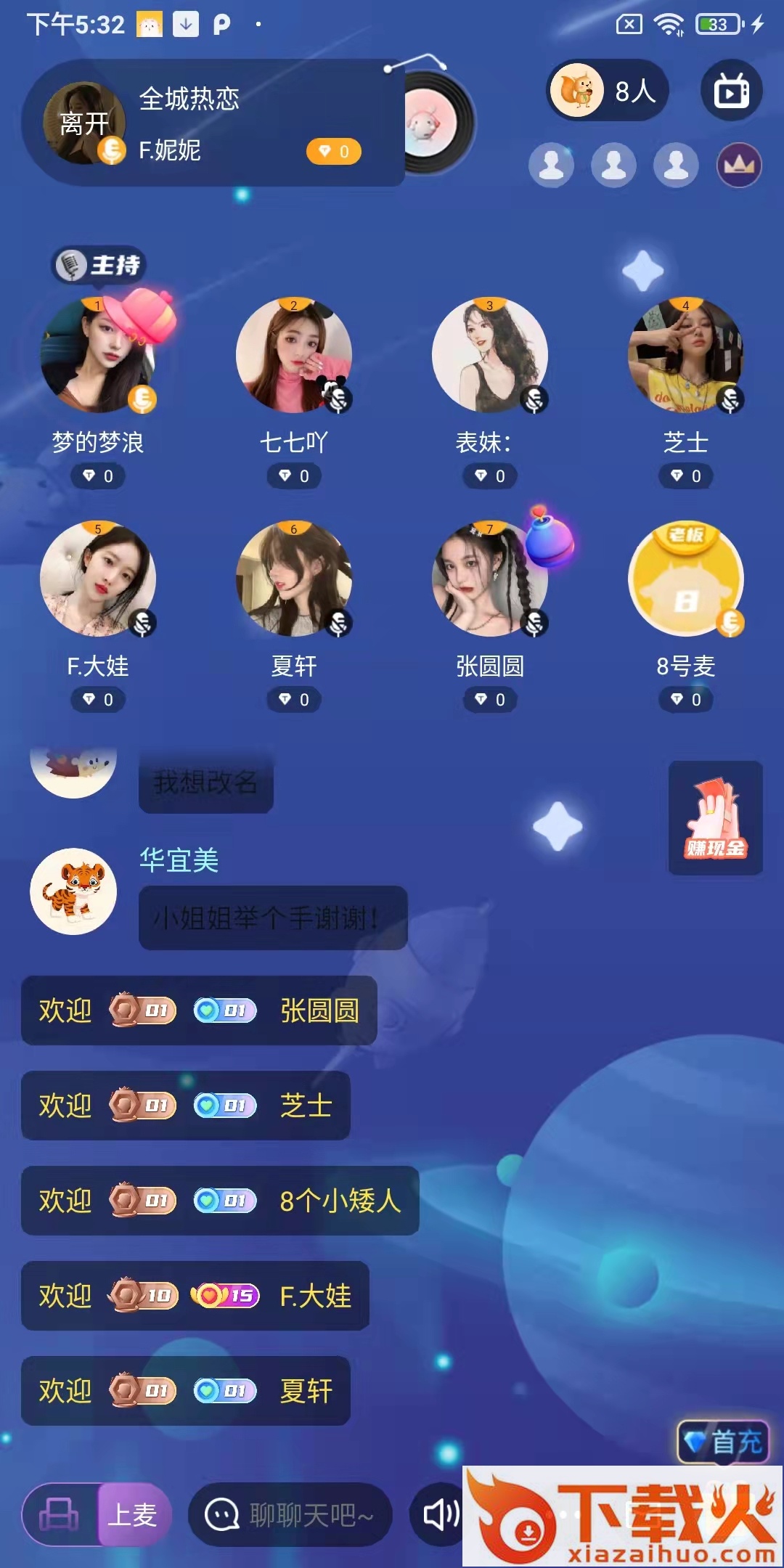Open the crown ranking icon

(739, 165)
